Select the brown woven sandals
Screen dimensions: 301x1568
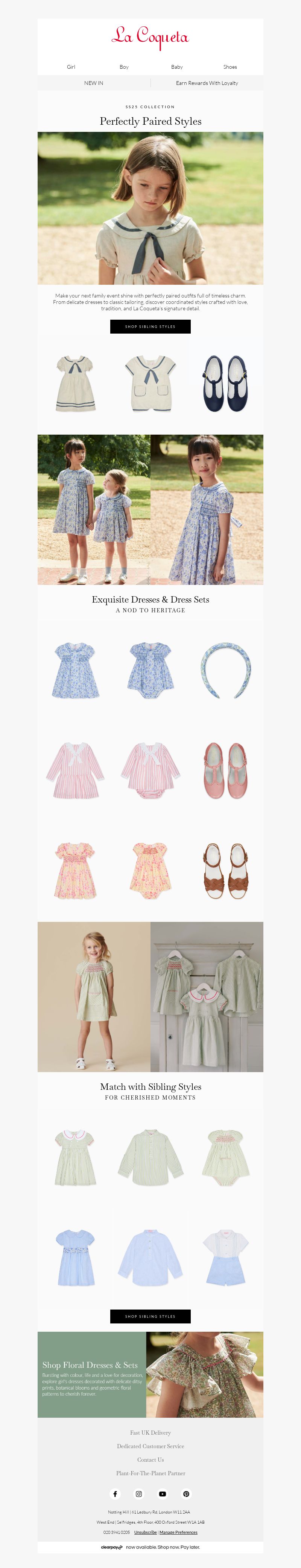point(225,870)
